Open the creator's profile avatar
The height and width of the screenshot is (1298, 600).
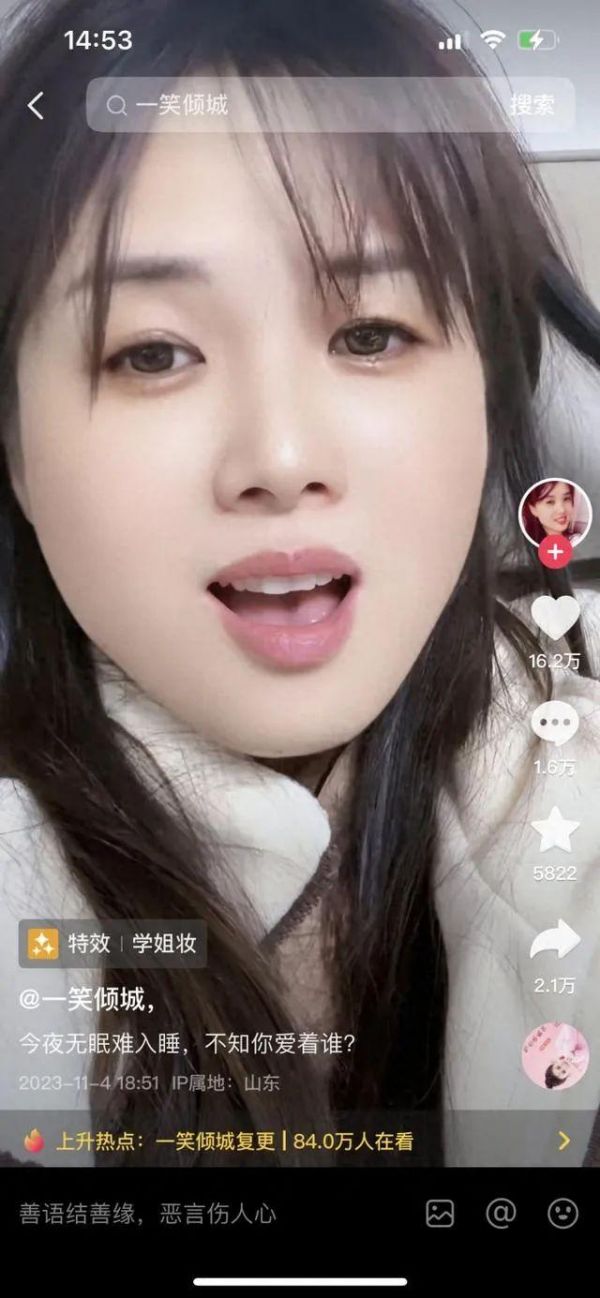click(554, 512)
